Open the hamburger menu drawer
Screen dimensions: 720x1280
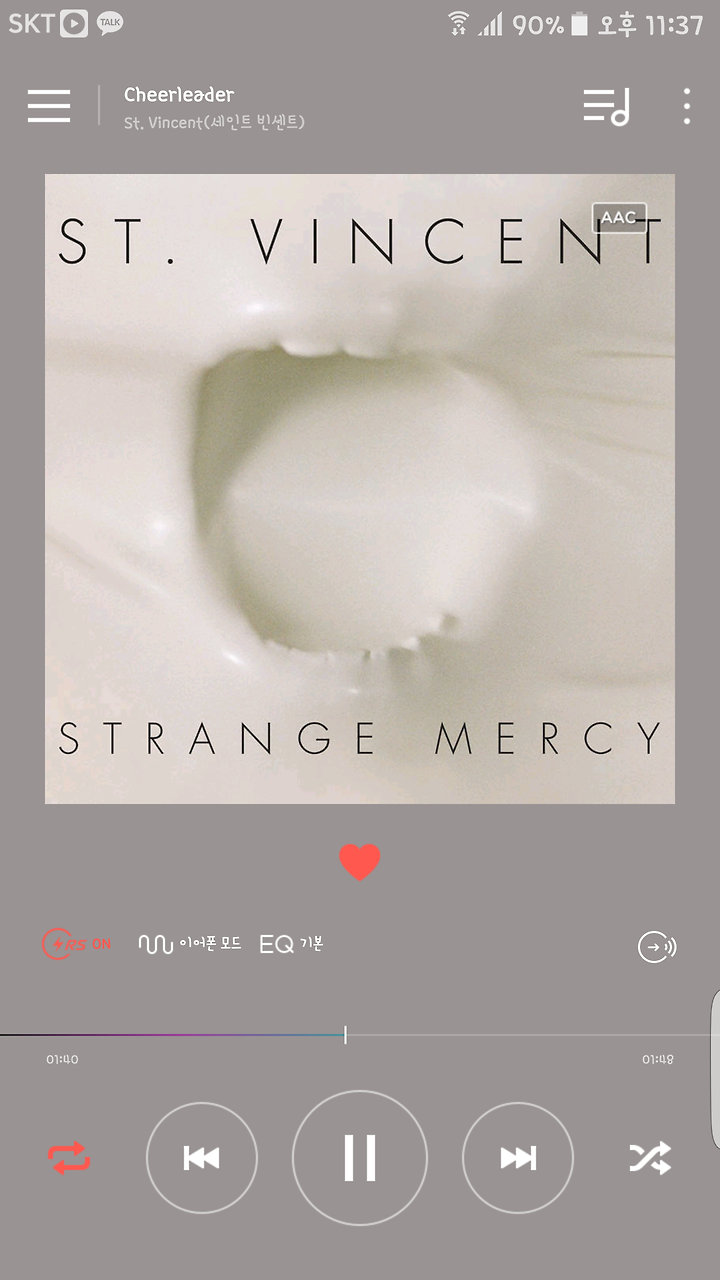pos(49,106)
